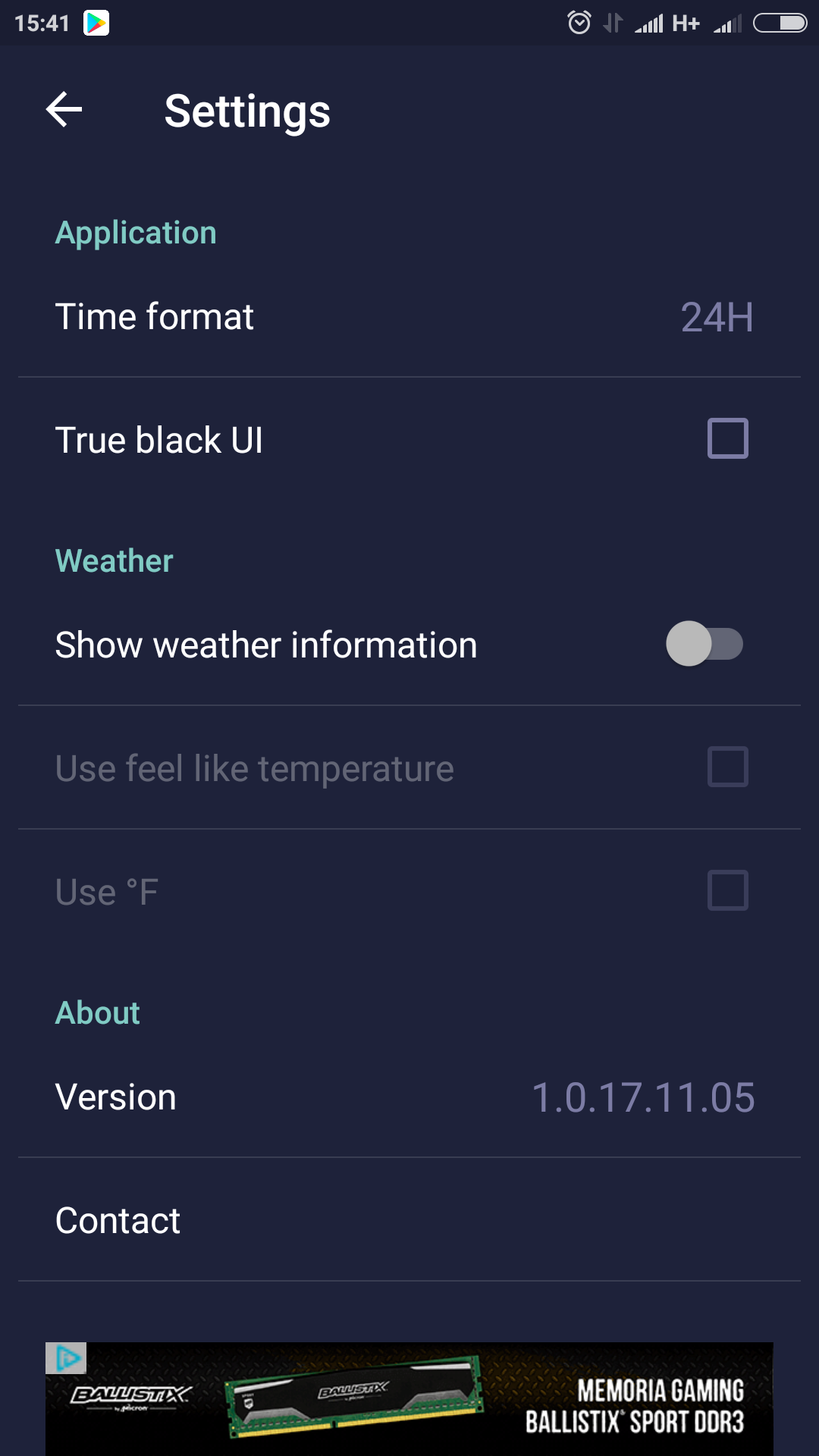Tap the AdChoices icon on the banner
The height and width of the screenshot is (1456, 819).
point(66,1358)
